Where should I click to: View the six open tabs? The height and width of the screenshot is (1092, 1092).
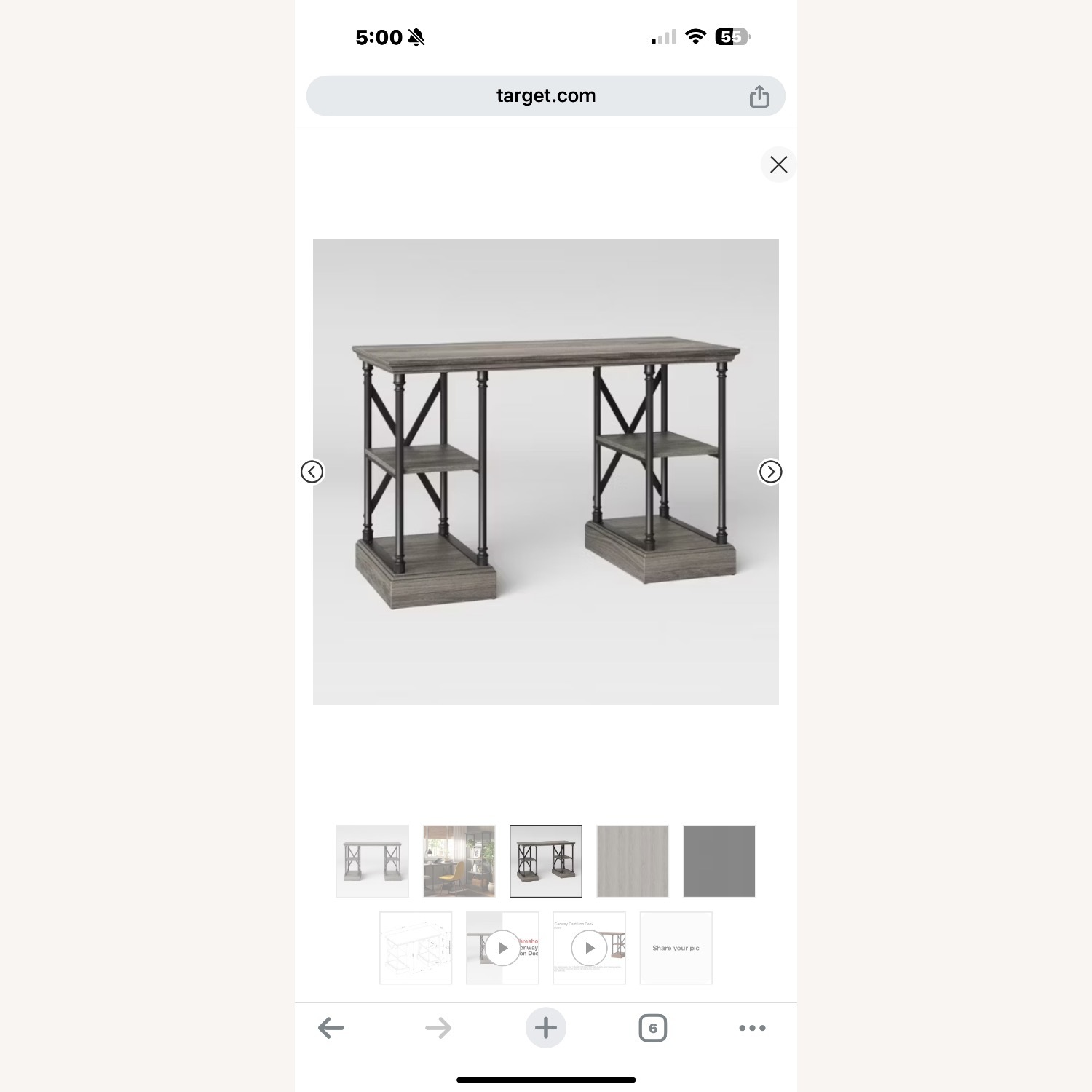[x=652, y=1028]
